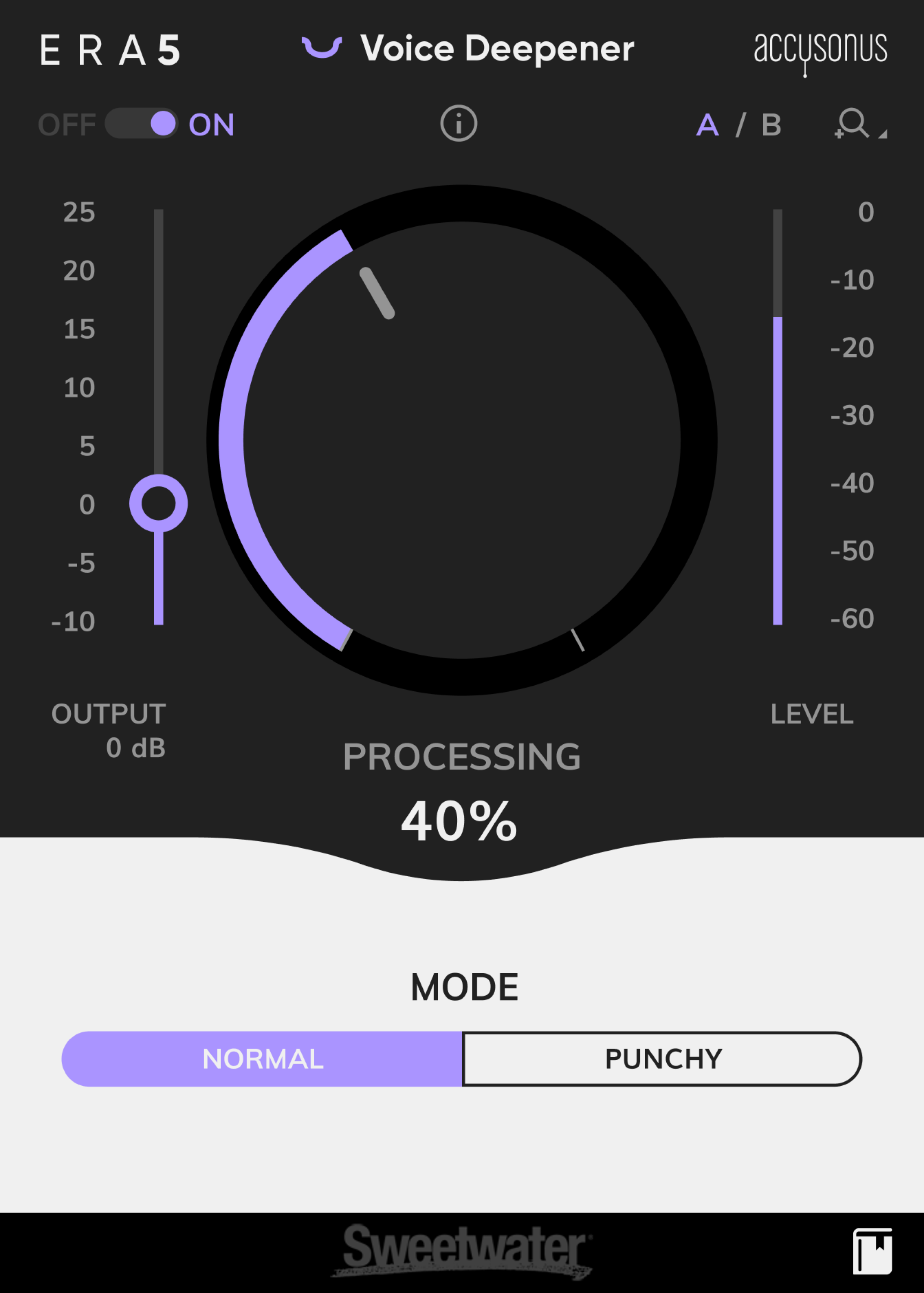Select NORMAL mode
Image resolution: width=924 pixels, height=1293 pixels.
coord(263,1059)
